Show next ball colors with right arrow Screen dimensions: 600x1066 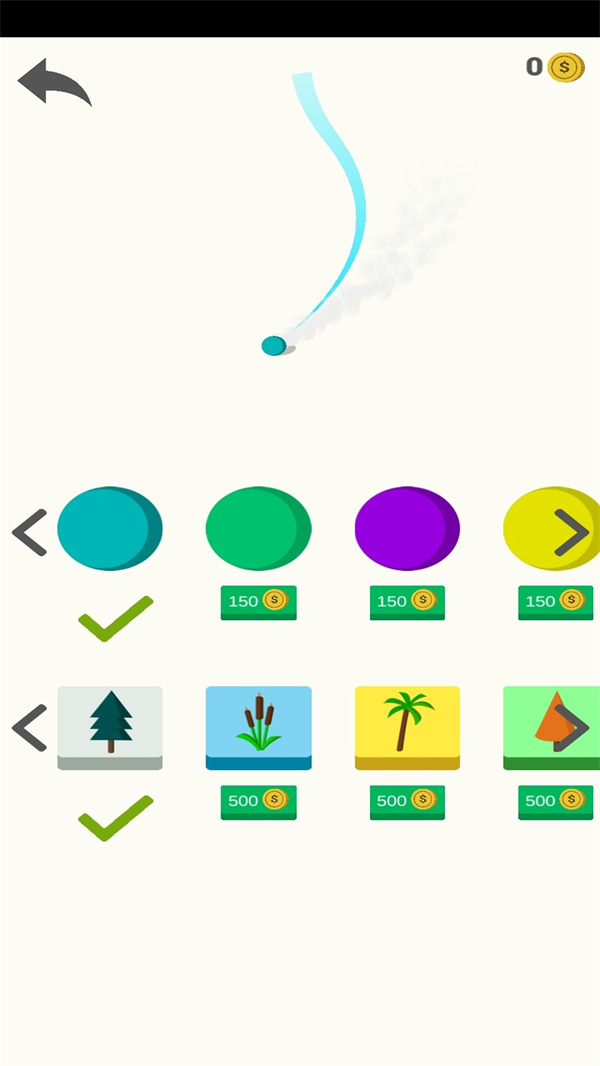point(572,532)
